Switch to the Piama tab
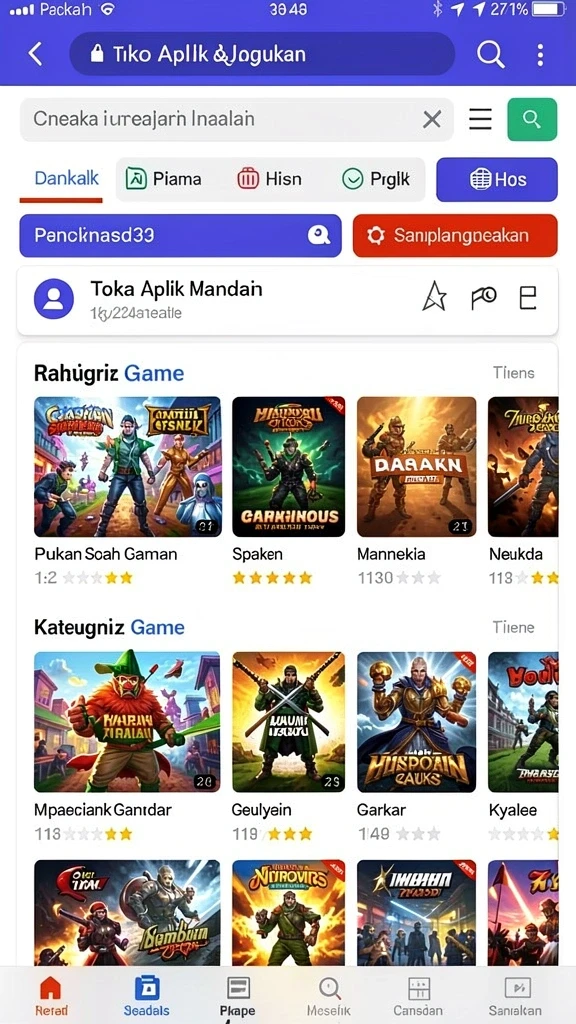Viewport: 576px width, 1024px height. (x=164, y=179)
